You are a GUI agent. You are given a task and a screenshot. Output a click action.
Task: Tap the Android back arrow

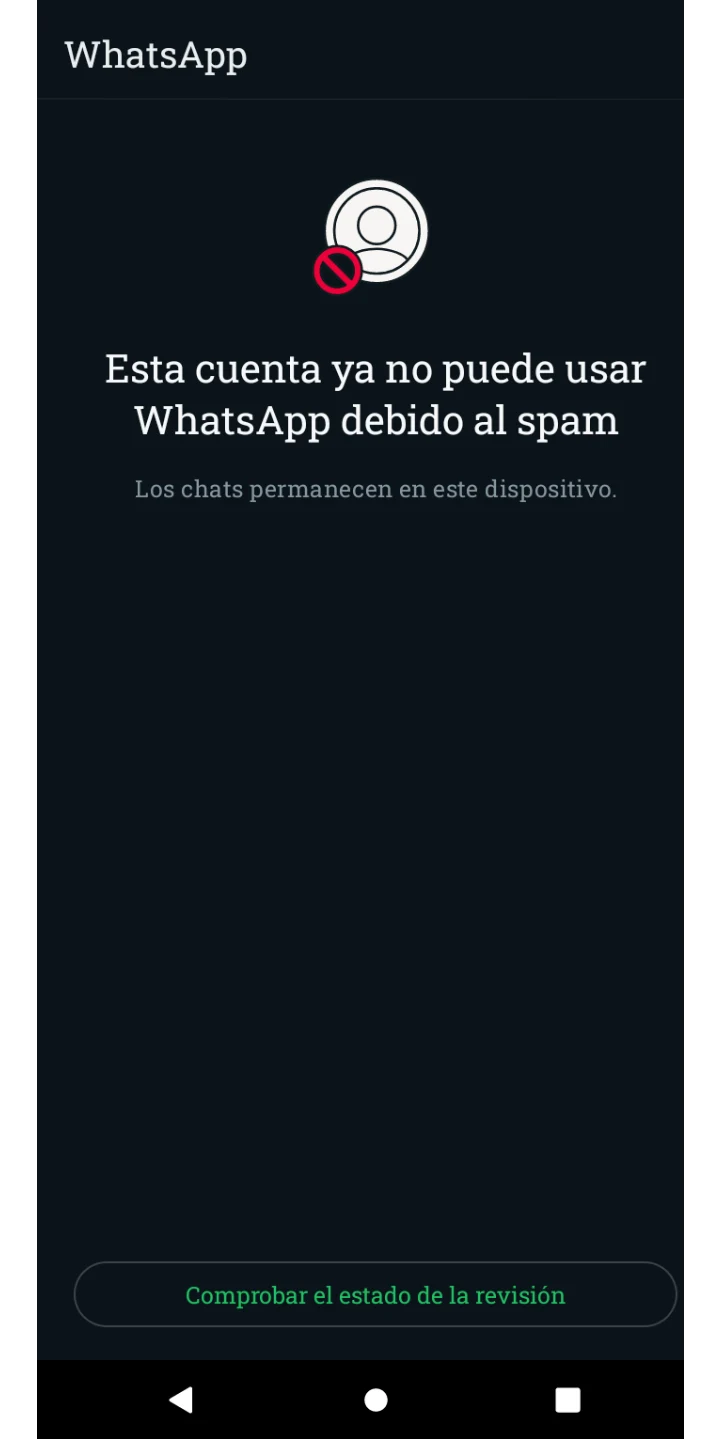click(x=182, y=1399)
